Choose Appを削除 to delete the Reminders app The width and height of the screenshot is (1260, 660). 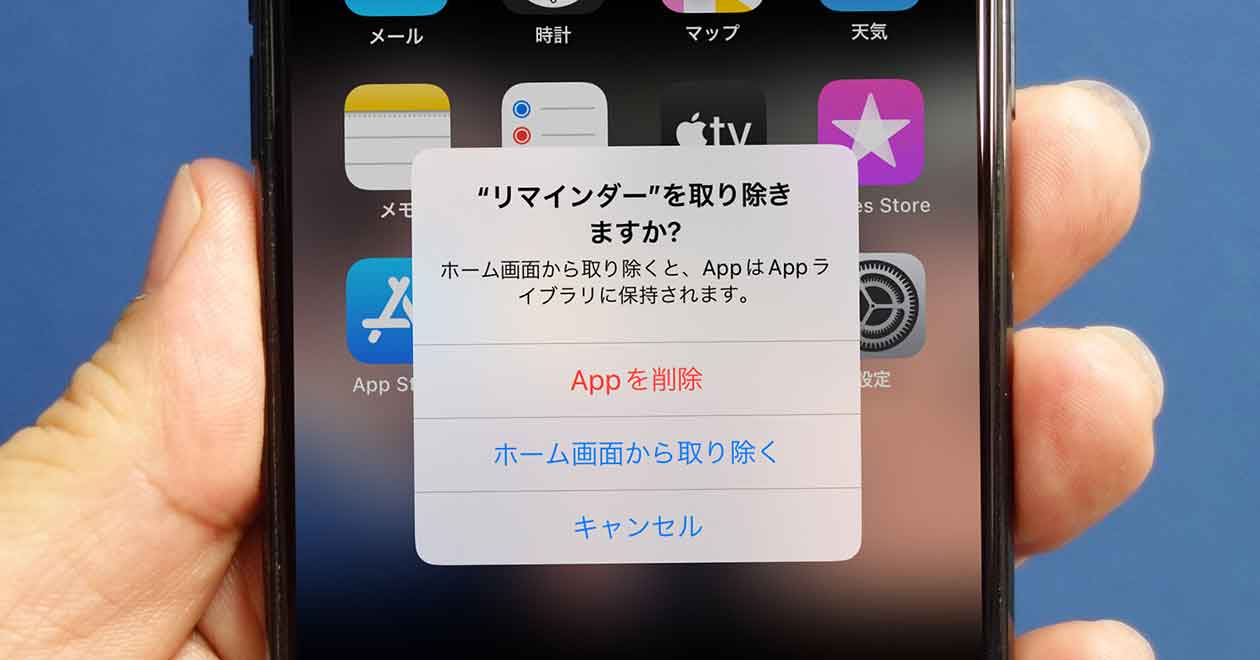[x=637, y=380]
